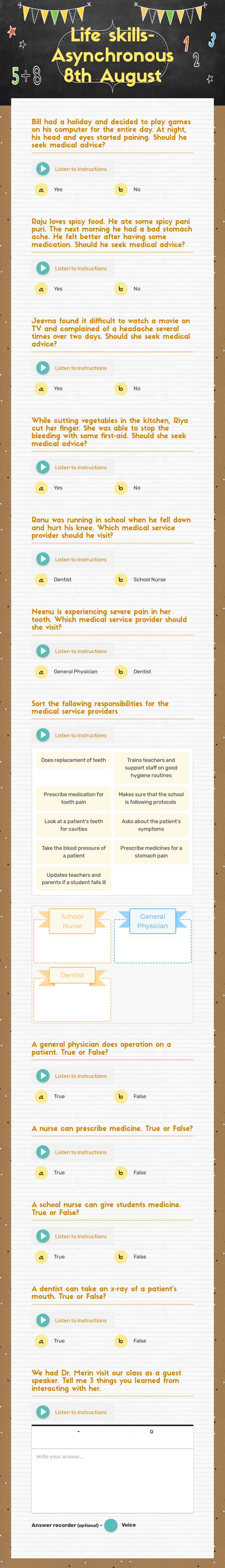
Task: Pick Dentist for Neenu's tooth pain question
Action: click(x=121, y=671)
